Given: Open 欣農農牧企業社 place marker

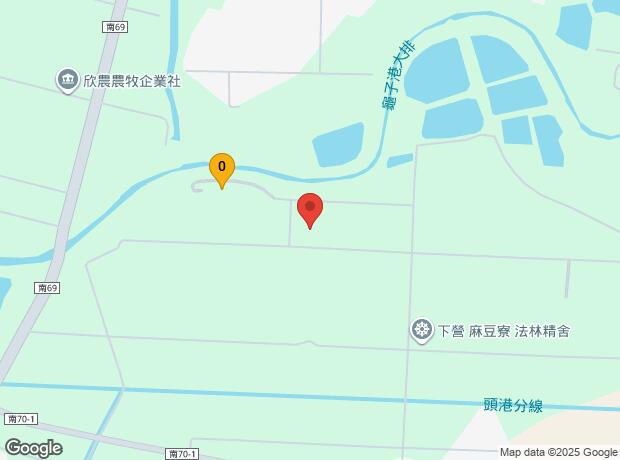Looking at the screenshot, I should pos(68,80).
